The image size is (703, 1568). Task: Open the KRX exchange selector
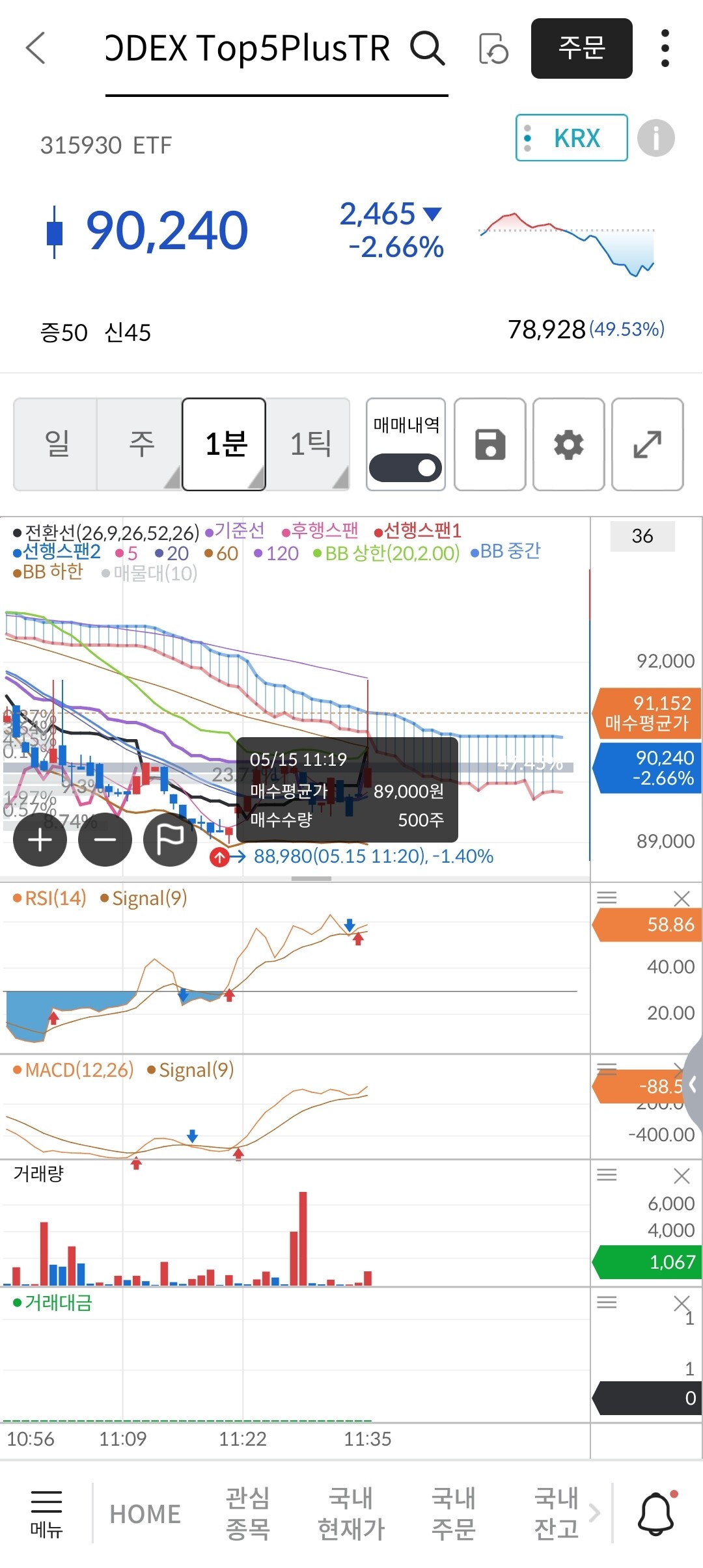click(572, 138)
